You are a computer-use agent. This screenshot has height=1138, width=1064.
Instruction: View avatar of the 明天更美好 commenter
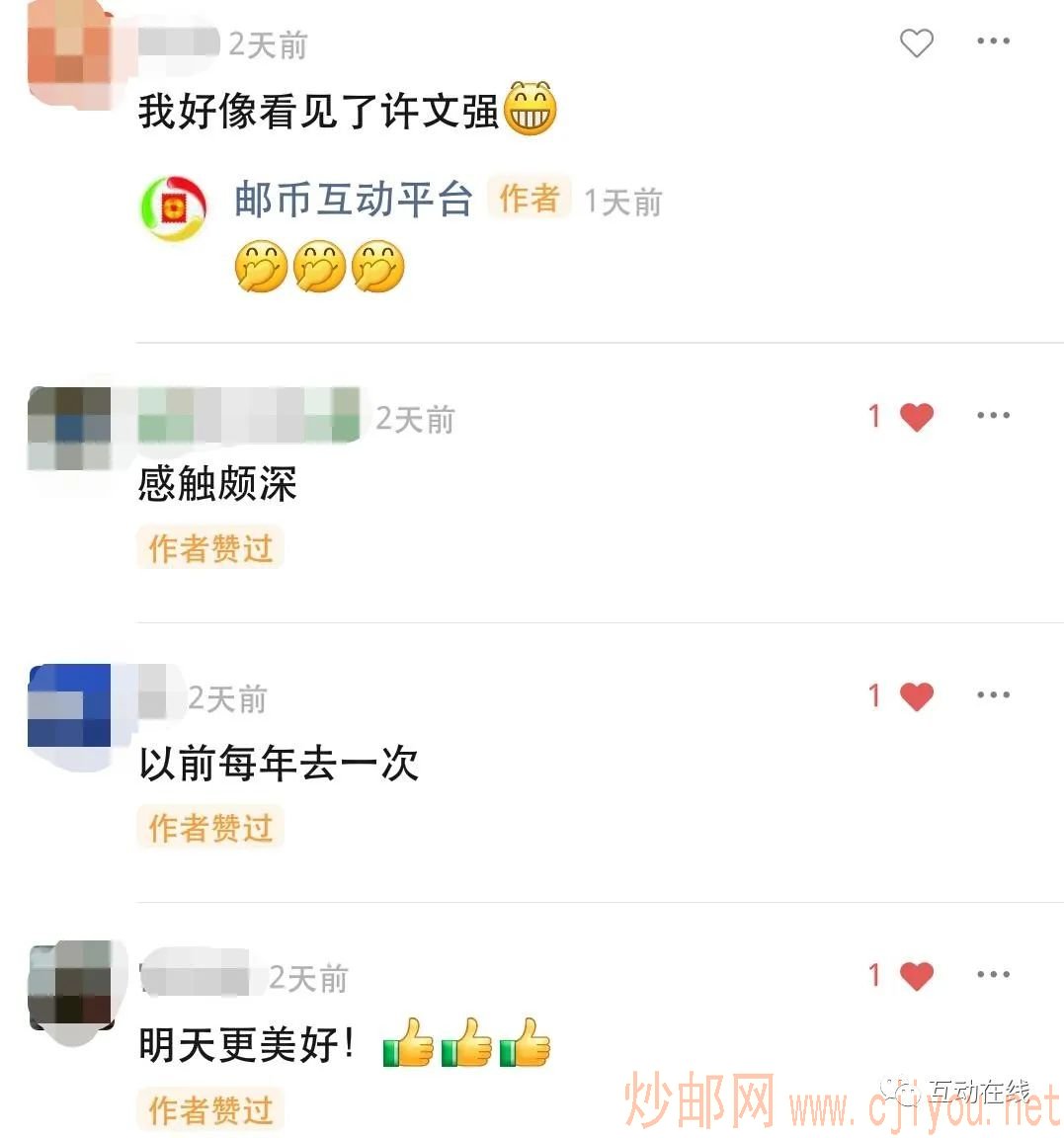tap(71, 986)
